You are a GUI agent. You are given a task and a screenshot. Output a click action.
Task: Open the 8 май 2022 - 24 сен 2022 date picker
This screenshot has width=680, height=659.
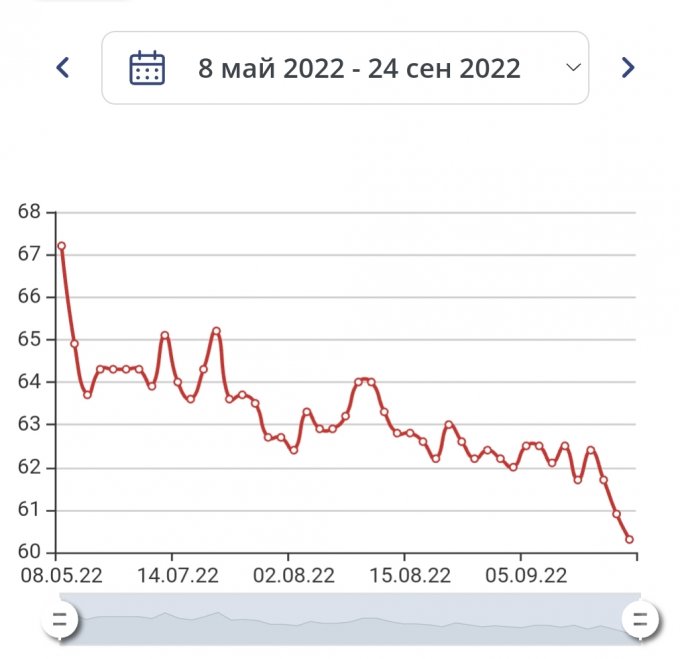345,68
